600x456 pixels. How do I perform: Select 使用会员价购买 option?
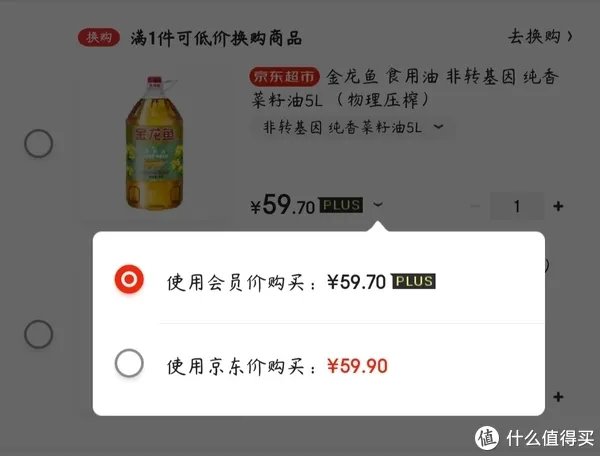tap(130, 281)
